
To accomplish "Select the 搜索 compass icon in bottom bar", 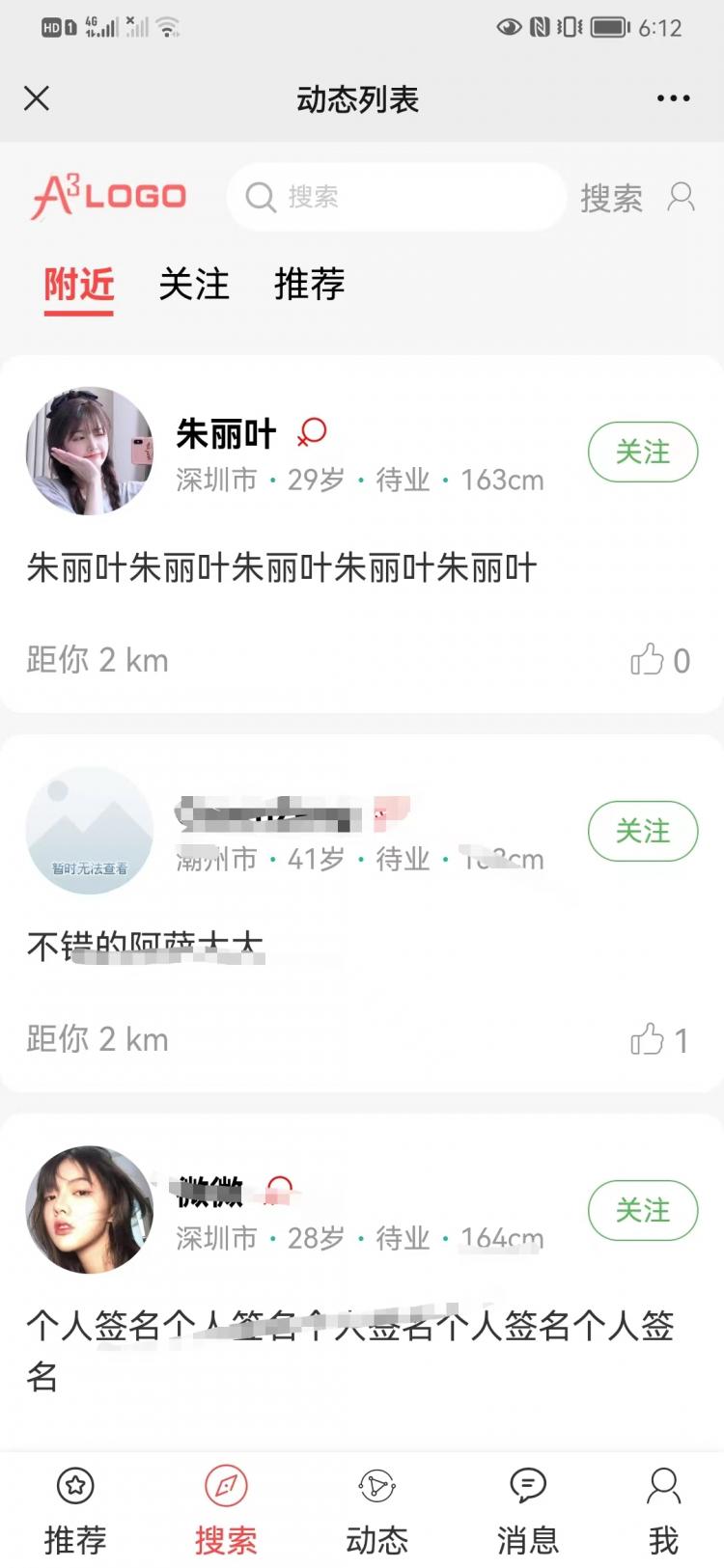I will click(227, 1486).
